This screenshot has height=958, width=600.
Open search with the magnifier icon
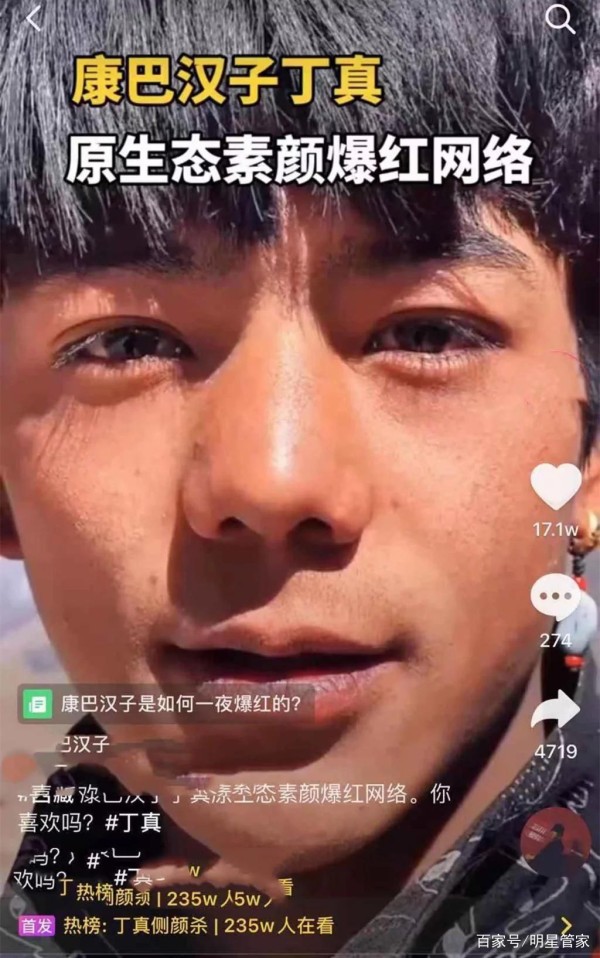[x=560, y=18]
